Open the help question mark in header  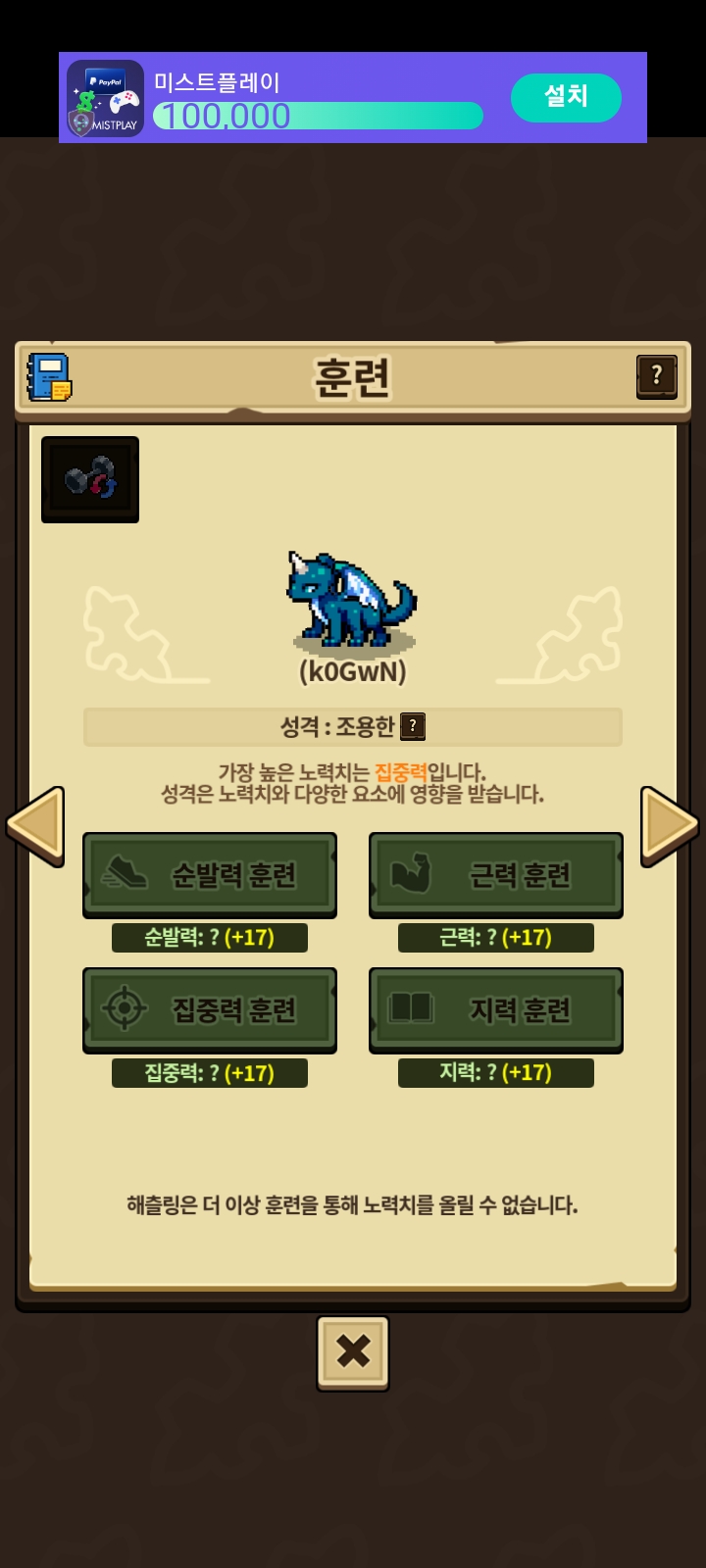pos(656,375)
